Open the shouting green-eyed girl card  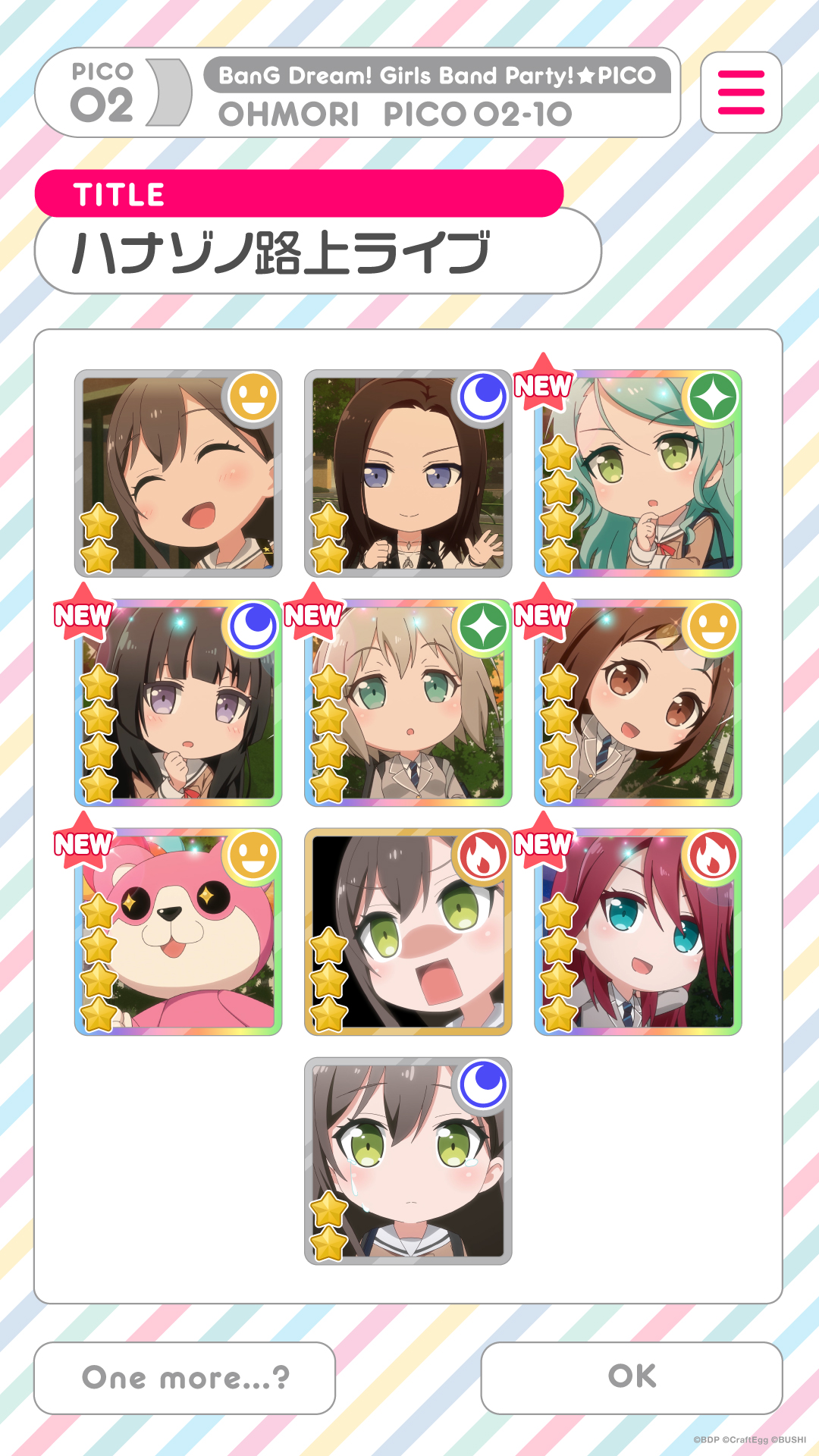point(408,932)
